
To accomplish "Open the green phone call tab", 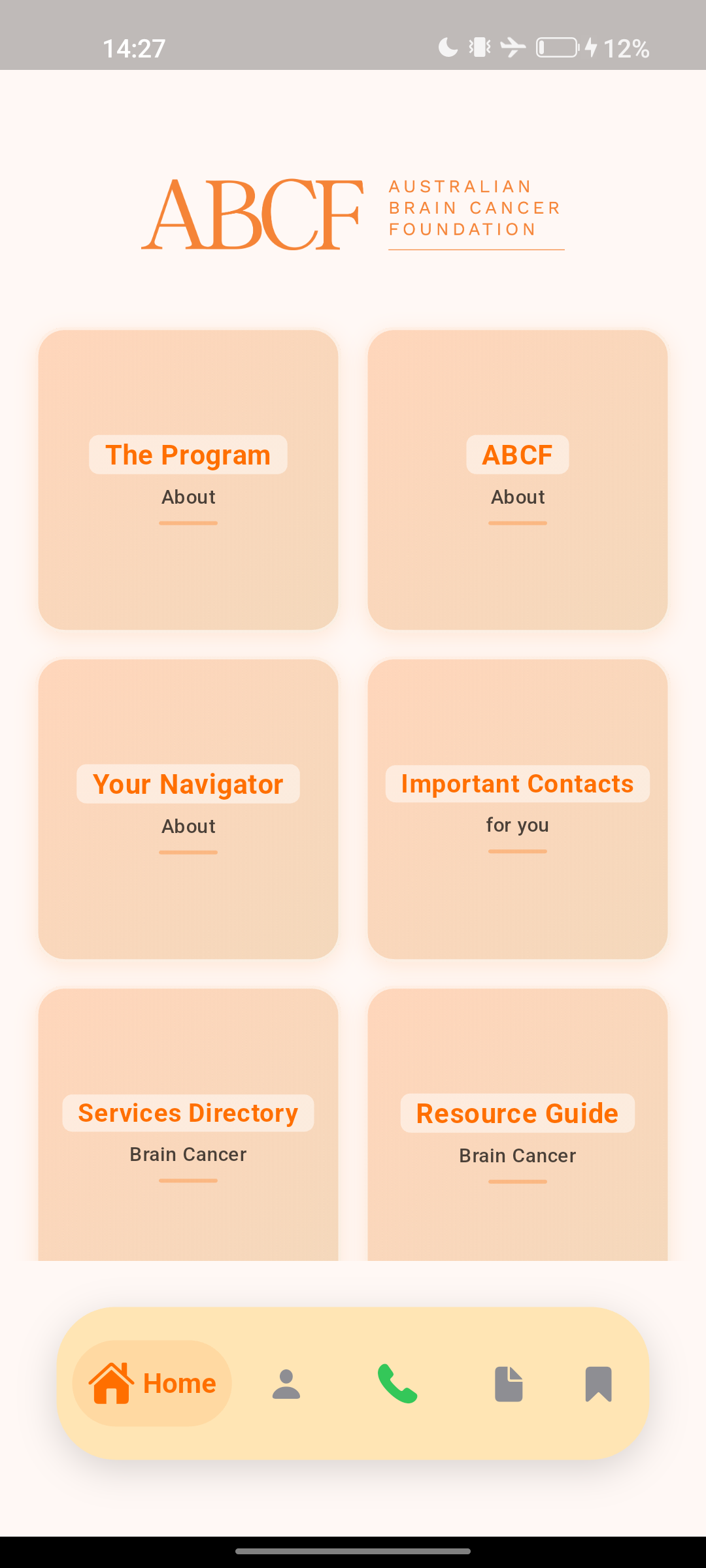I will [x=397, y=1384].
